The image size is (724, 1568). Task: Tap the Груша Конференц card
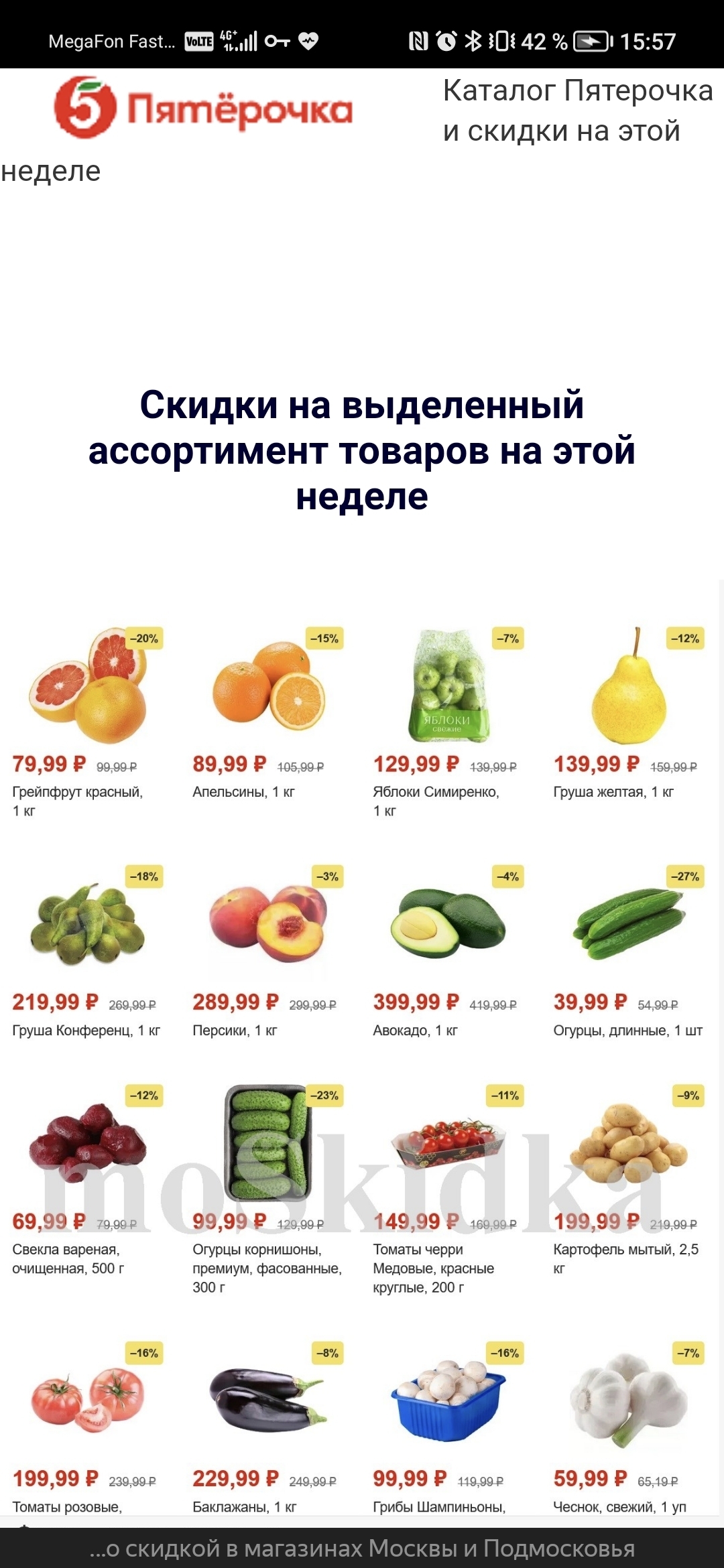click(88, 925)
